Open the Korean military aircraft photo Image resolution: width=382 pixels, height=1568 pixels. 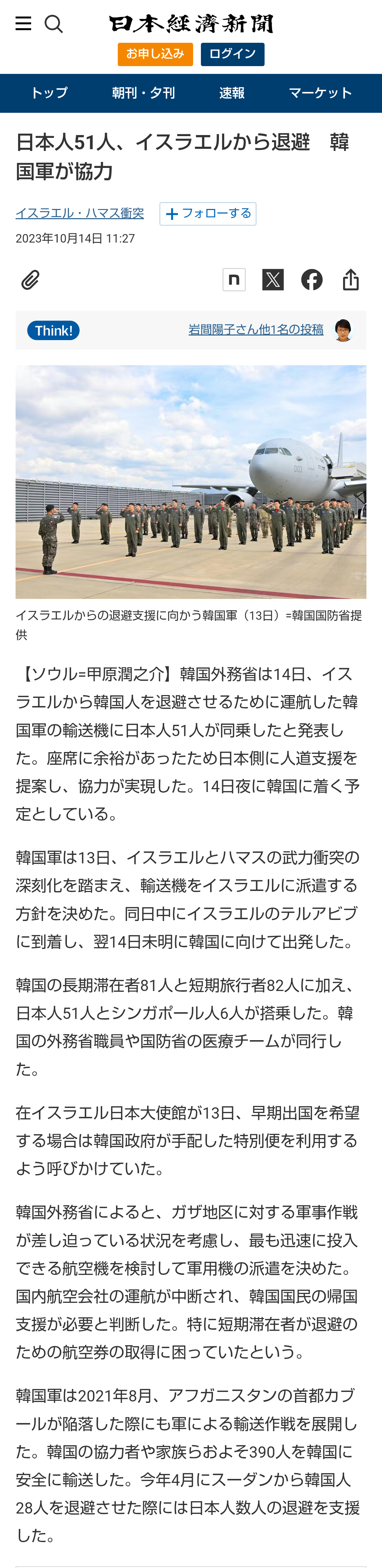tap(191, 482)
